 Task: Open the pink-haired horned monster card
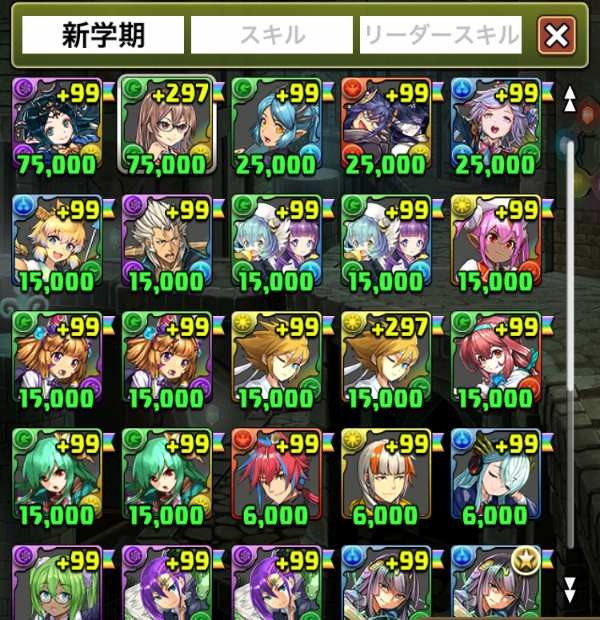coord(494,243)
